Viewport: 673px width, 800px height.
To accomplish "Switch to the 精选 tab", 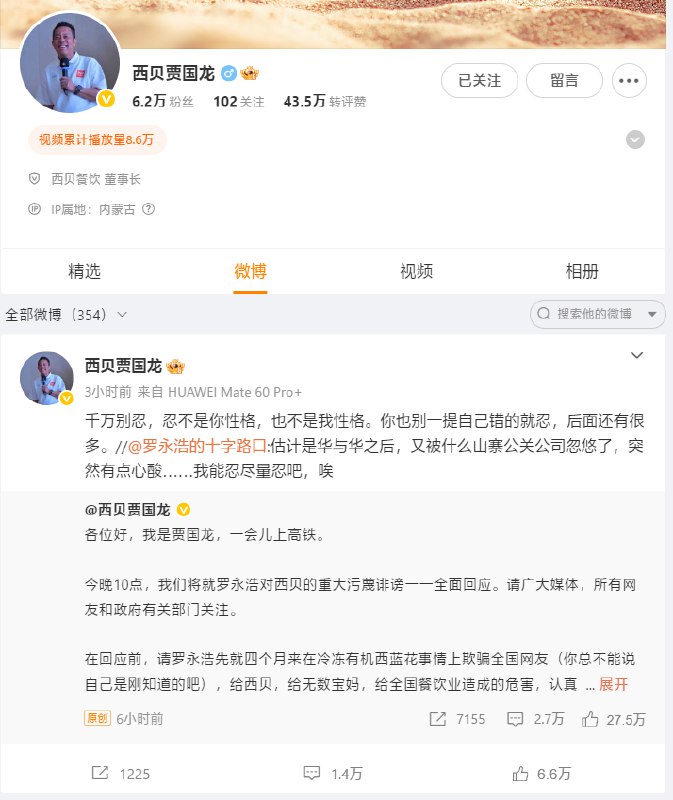I will pos(84,271).
